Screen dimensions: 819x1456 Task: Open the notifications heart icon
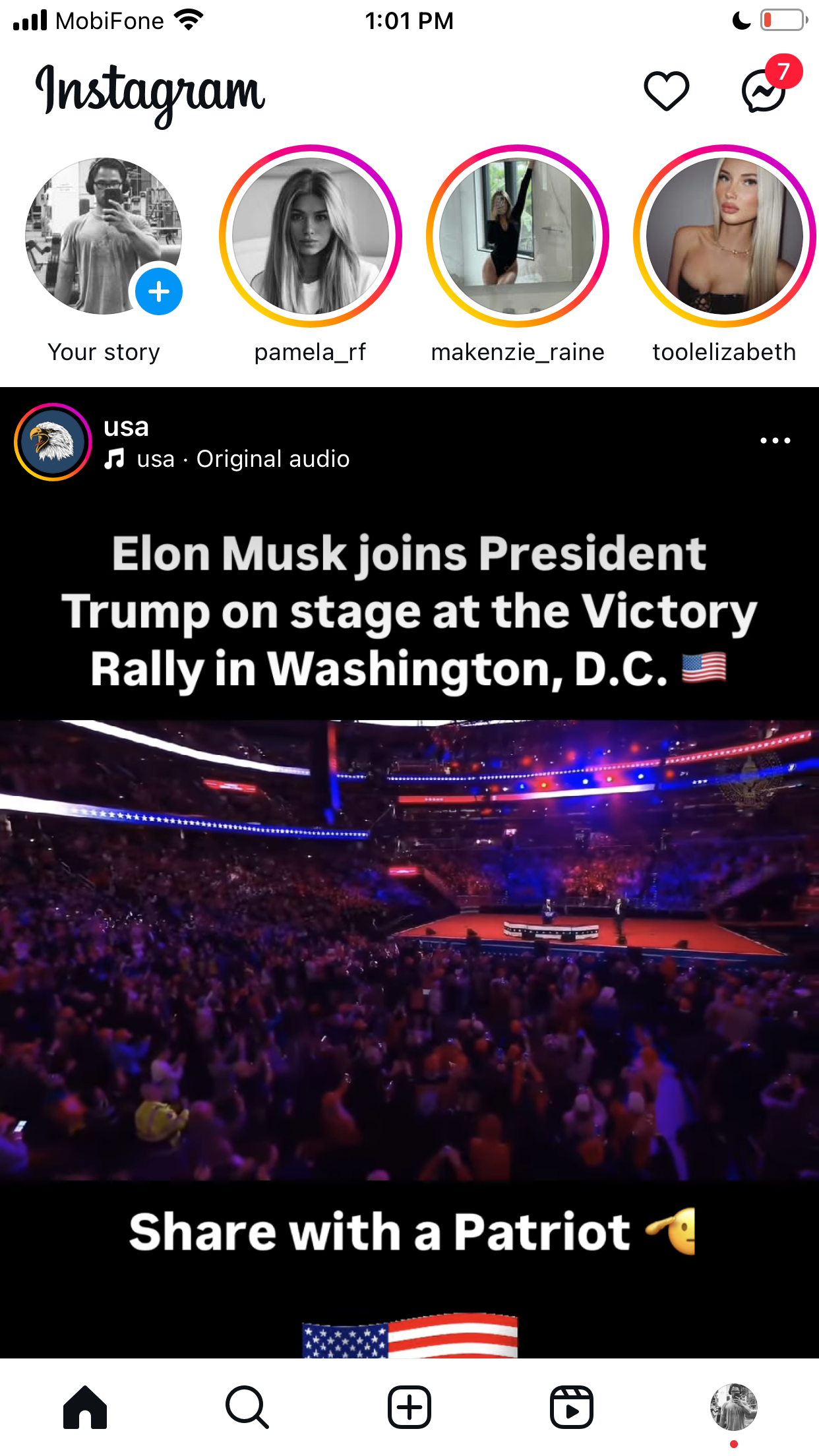pos(666,90)
